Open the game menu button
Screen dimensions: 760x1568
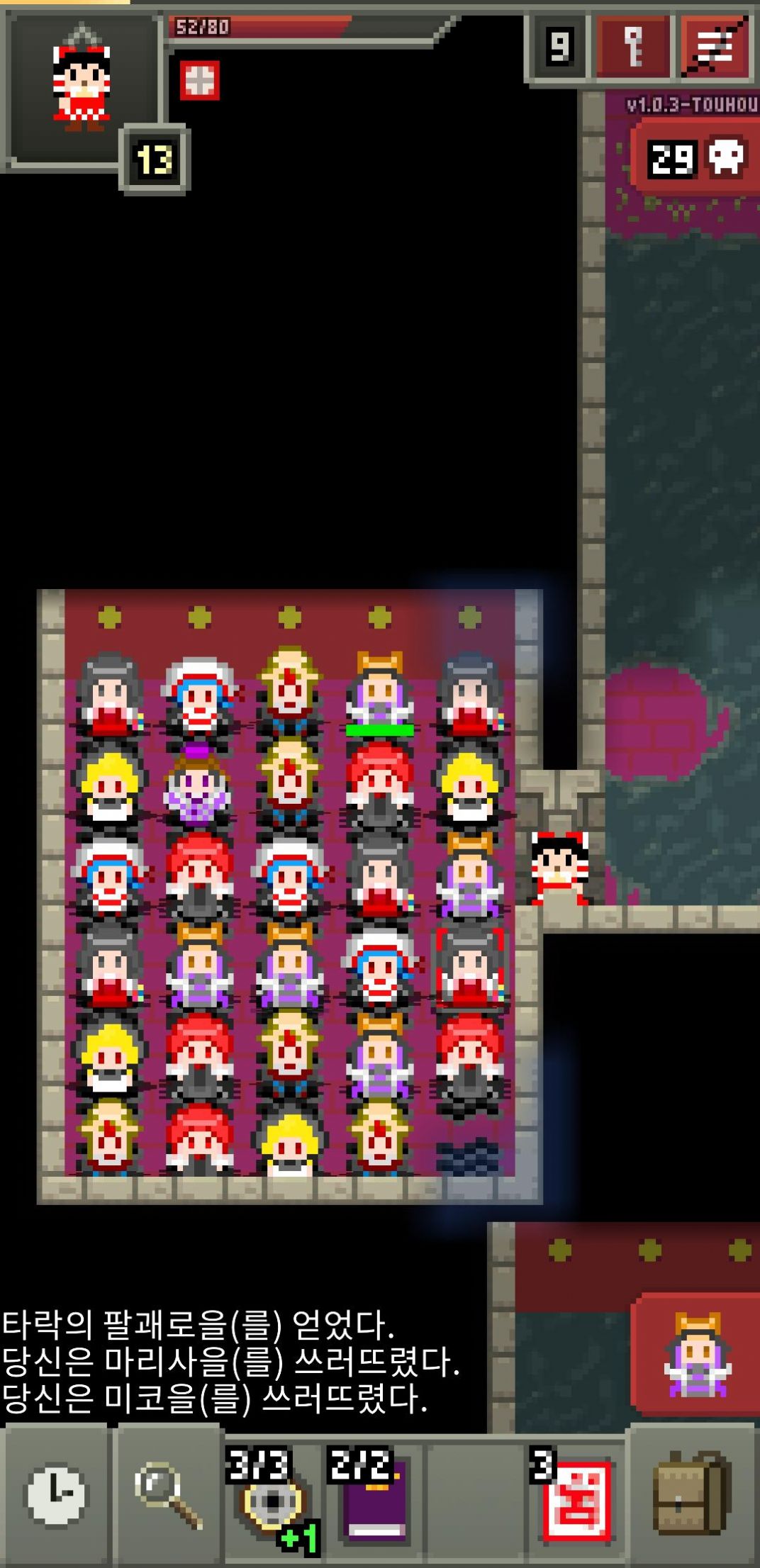(x=716, y=47)
